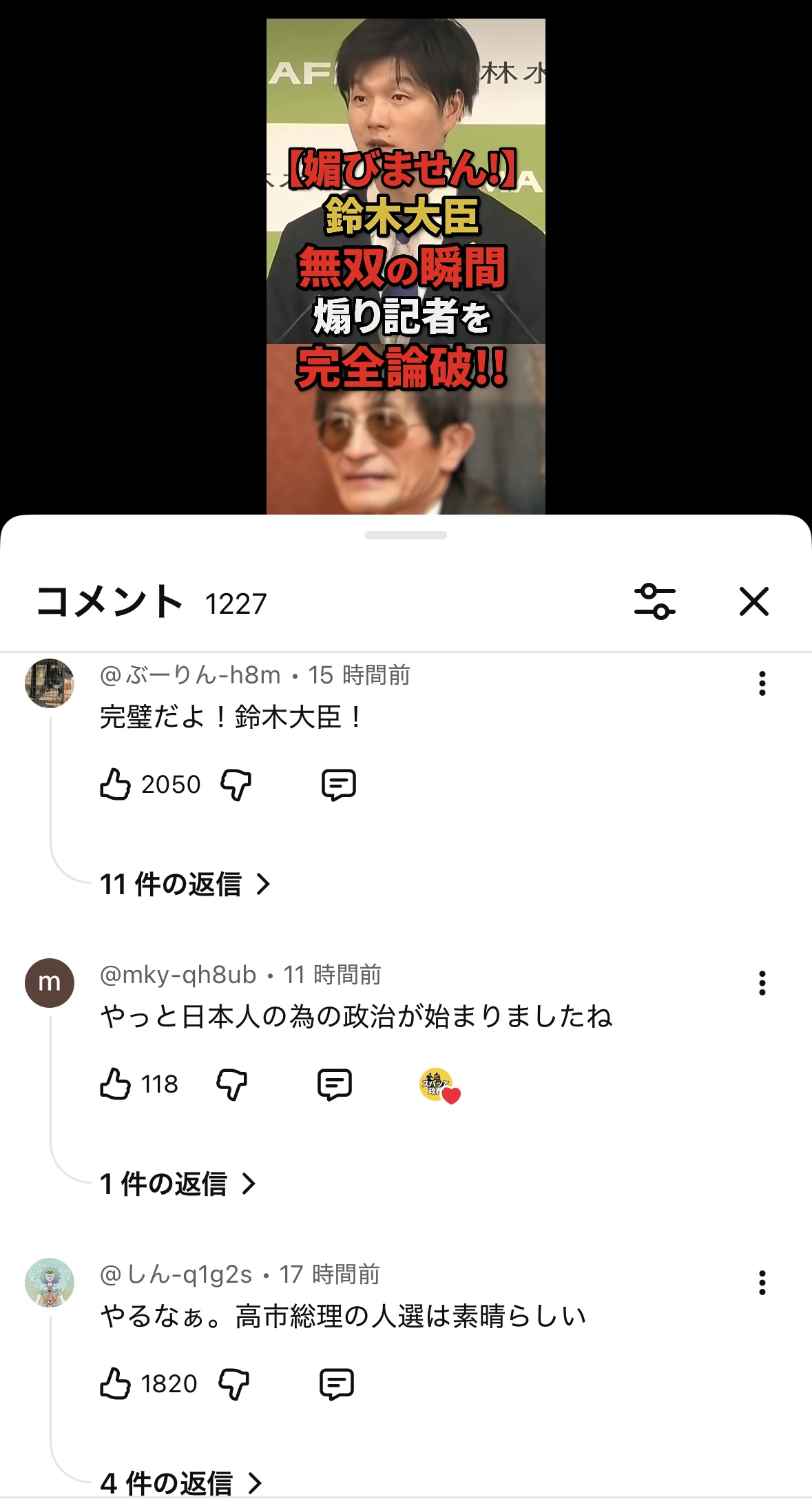Reply to the comment 完璧だよ！鈴木大臣！
The width and height of the screenshot is (812, 1508).
pyautogui.click(x=339, y=785)
